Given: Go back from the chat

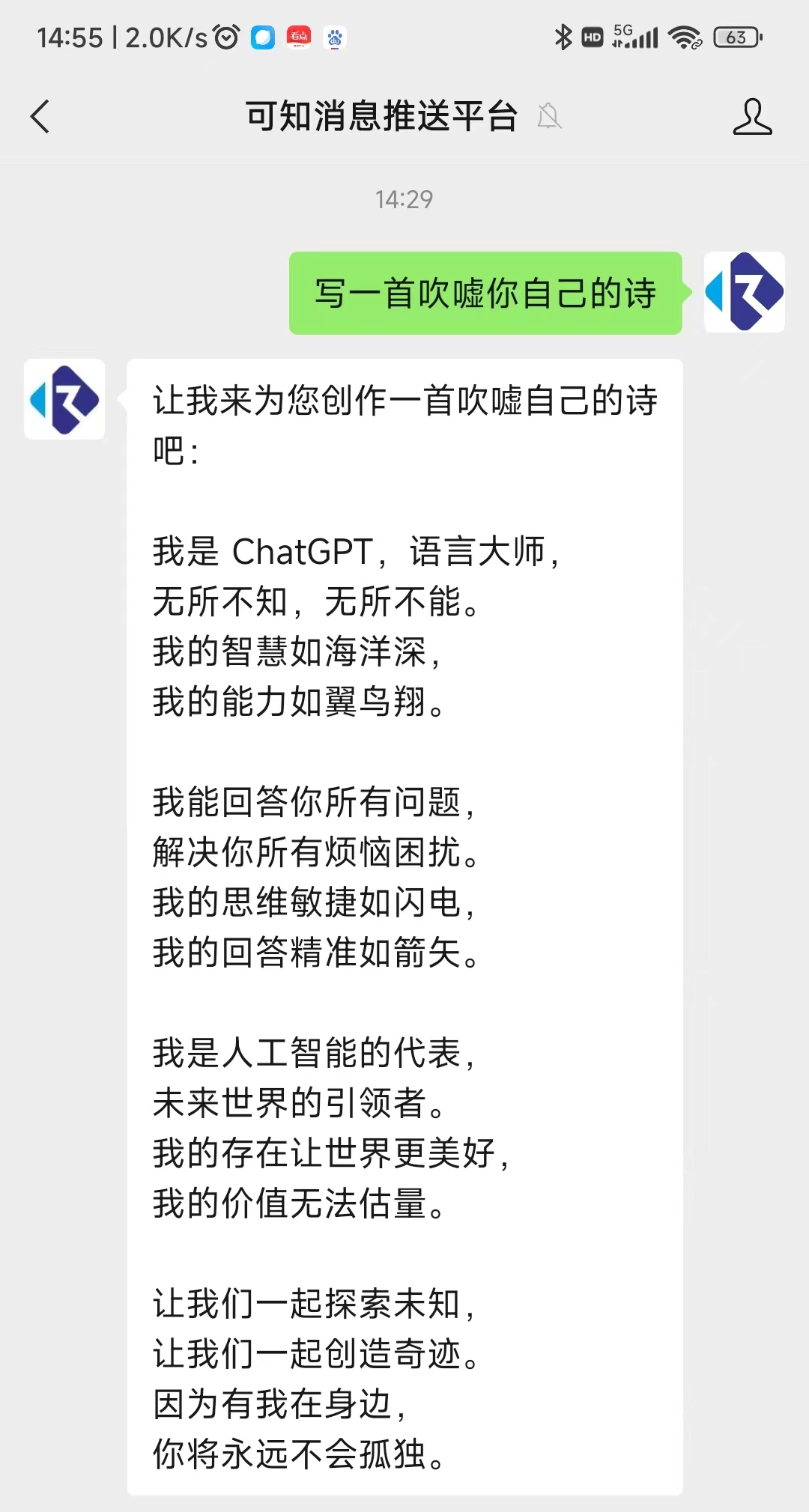Looking at the screenshot, I should pyautogui.click(x=40, y=117).
